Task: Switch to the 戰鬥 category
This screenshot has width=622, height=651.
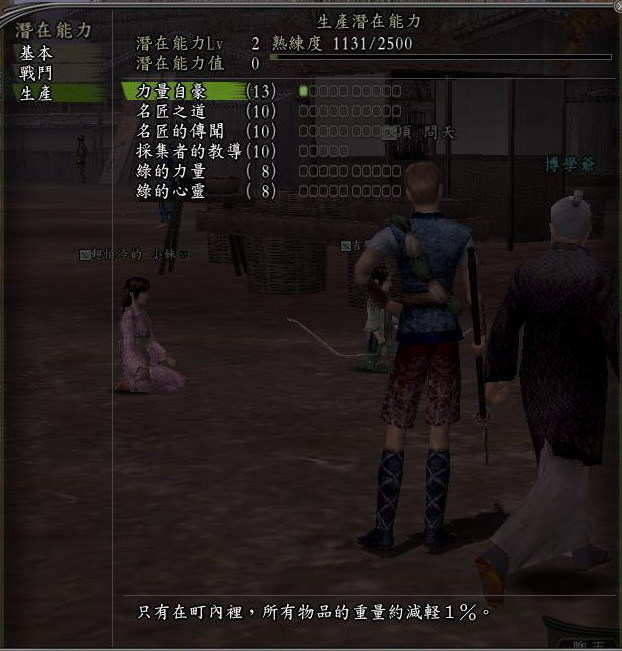Action: point(37,73)
